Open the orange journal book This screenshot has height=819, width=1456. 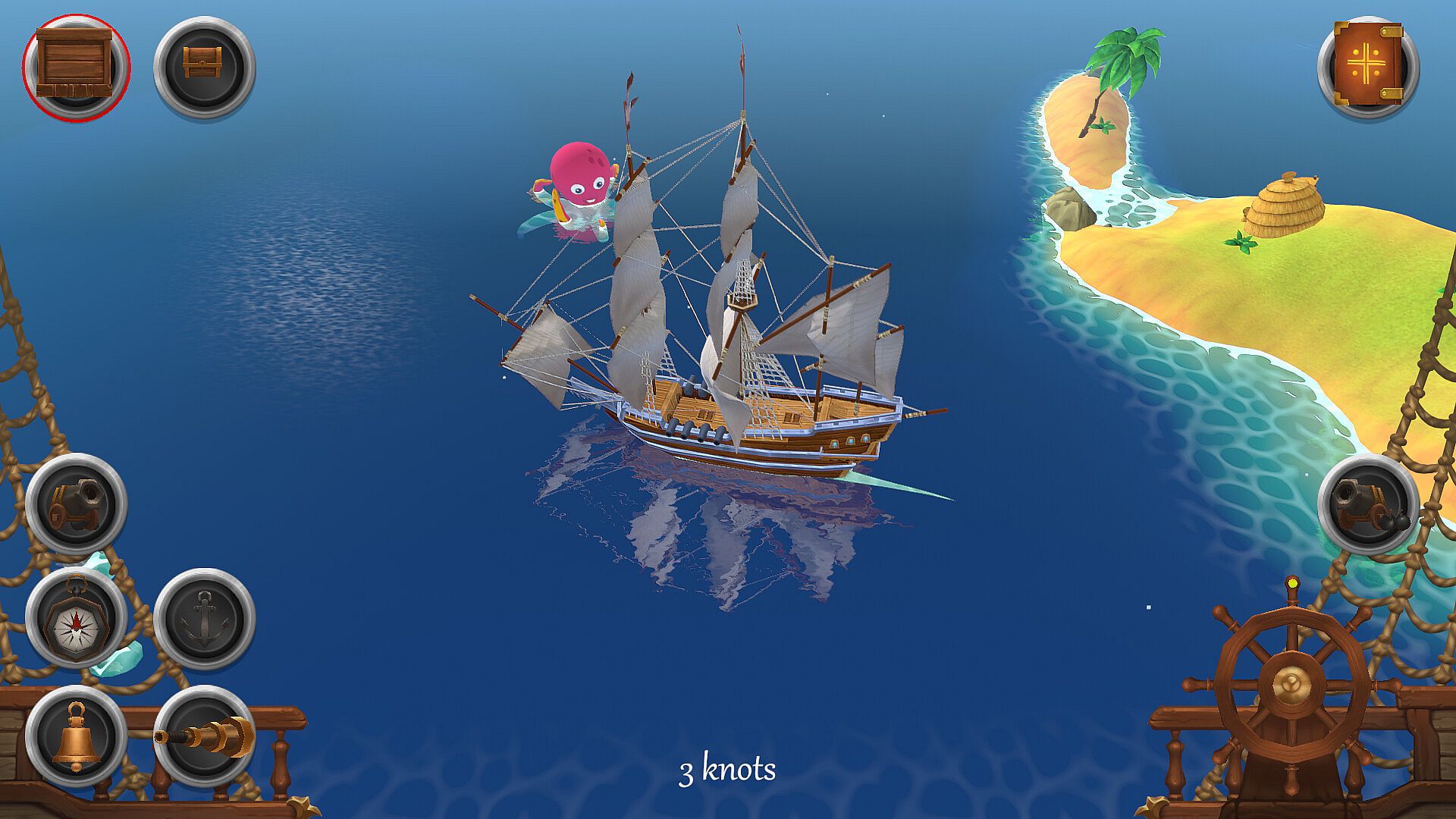[1368, 67]
